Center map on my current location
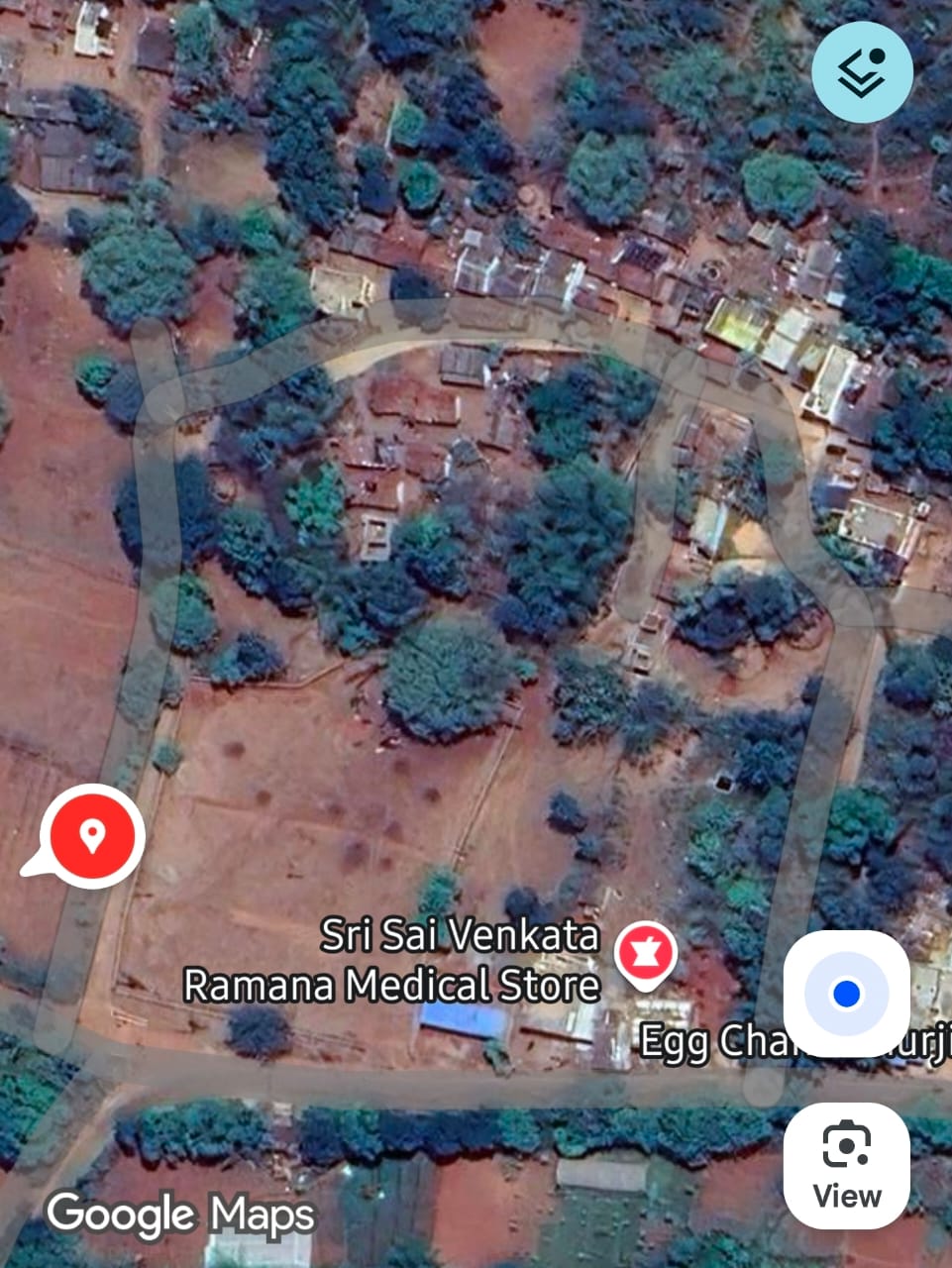This screenshot has width=952, height=1268. pyautogui.click(x=846, y=994)
